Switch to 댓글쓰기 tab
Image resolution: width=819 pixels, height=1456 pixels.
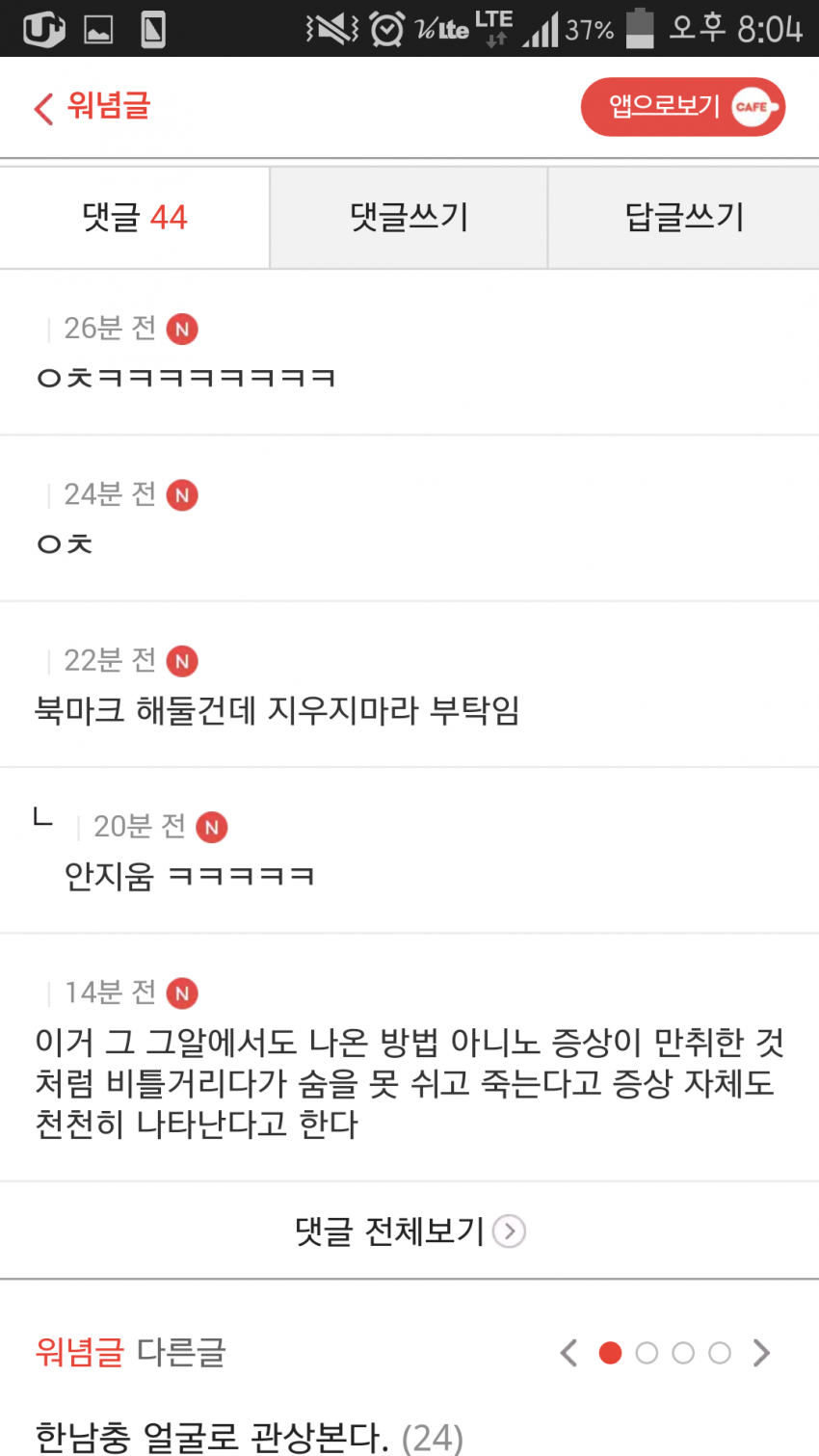click(409, 218)
